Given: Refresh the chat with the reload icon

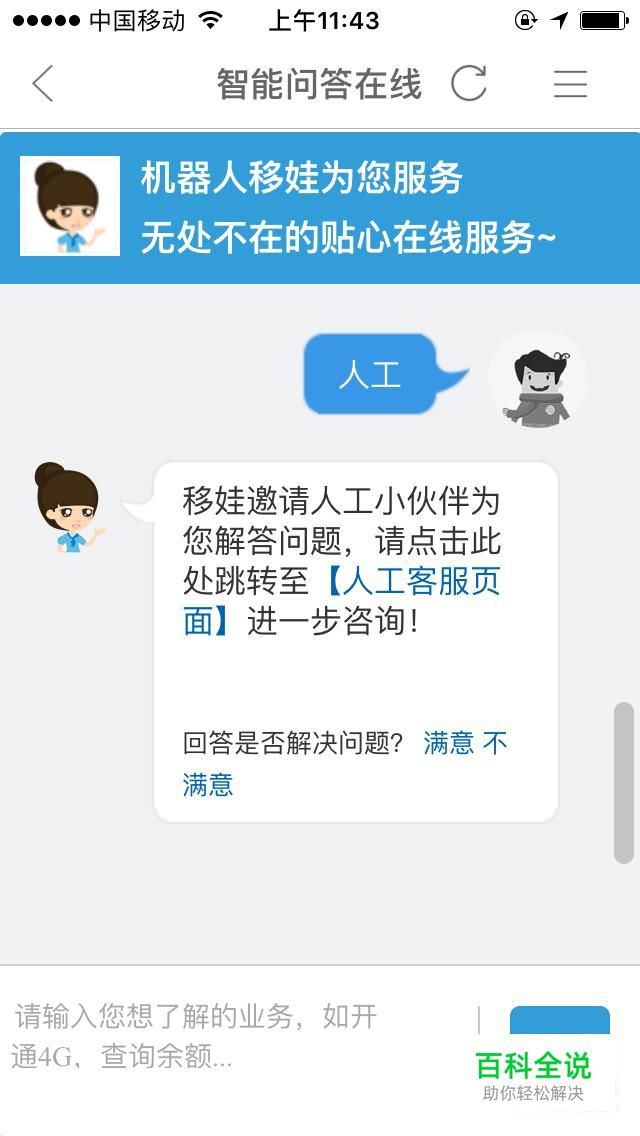Looking at the screenshot, I should pos(469,83).
